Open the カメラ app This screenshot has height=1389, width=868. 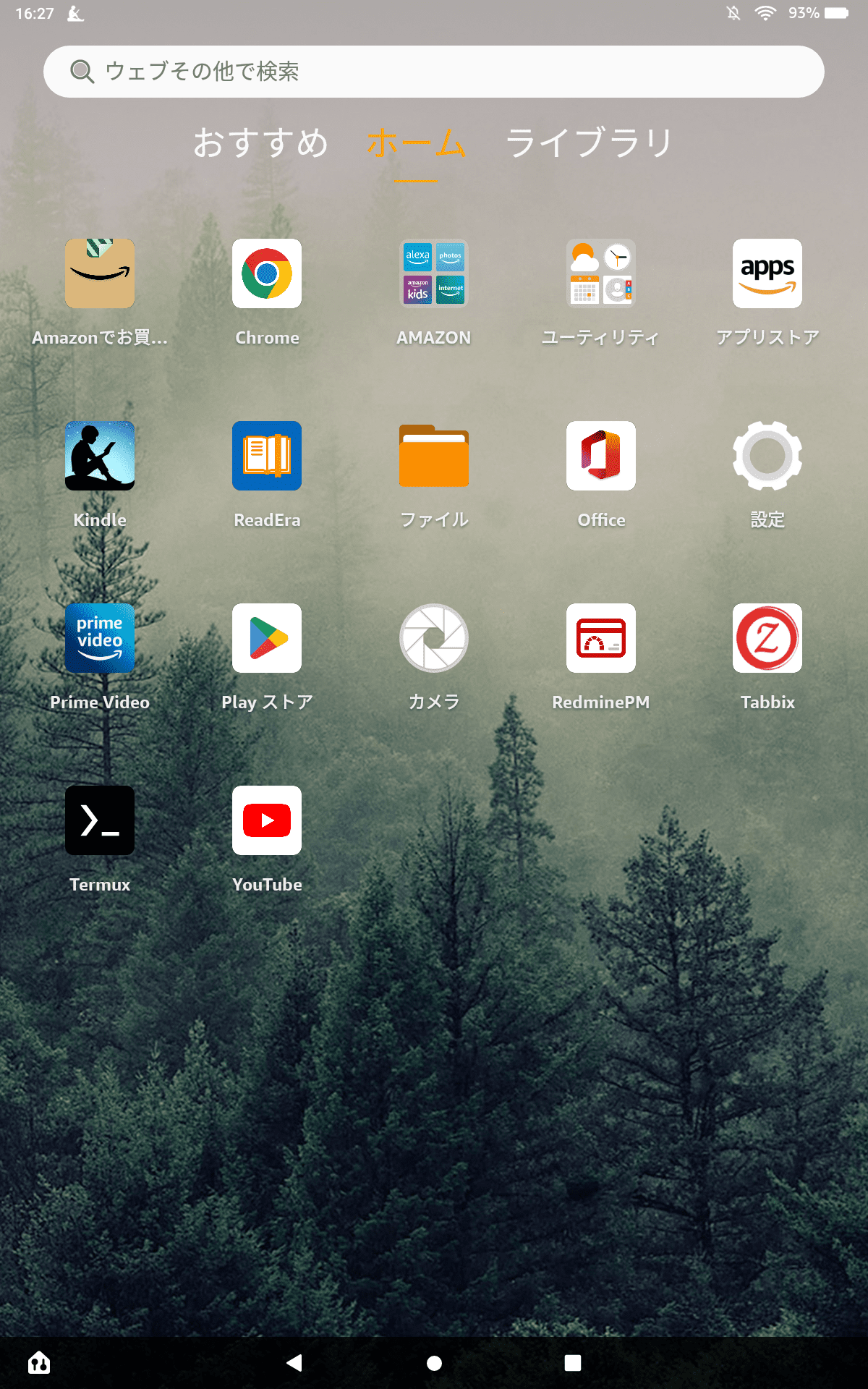coord(434,639)
